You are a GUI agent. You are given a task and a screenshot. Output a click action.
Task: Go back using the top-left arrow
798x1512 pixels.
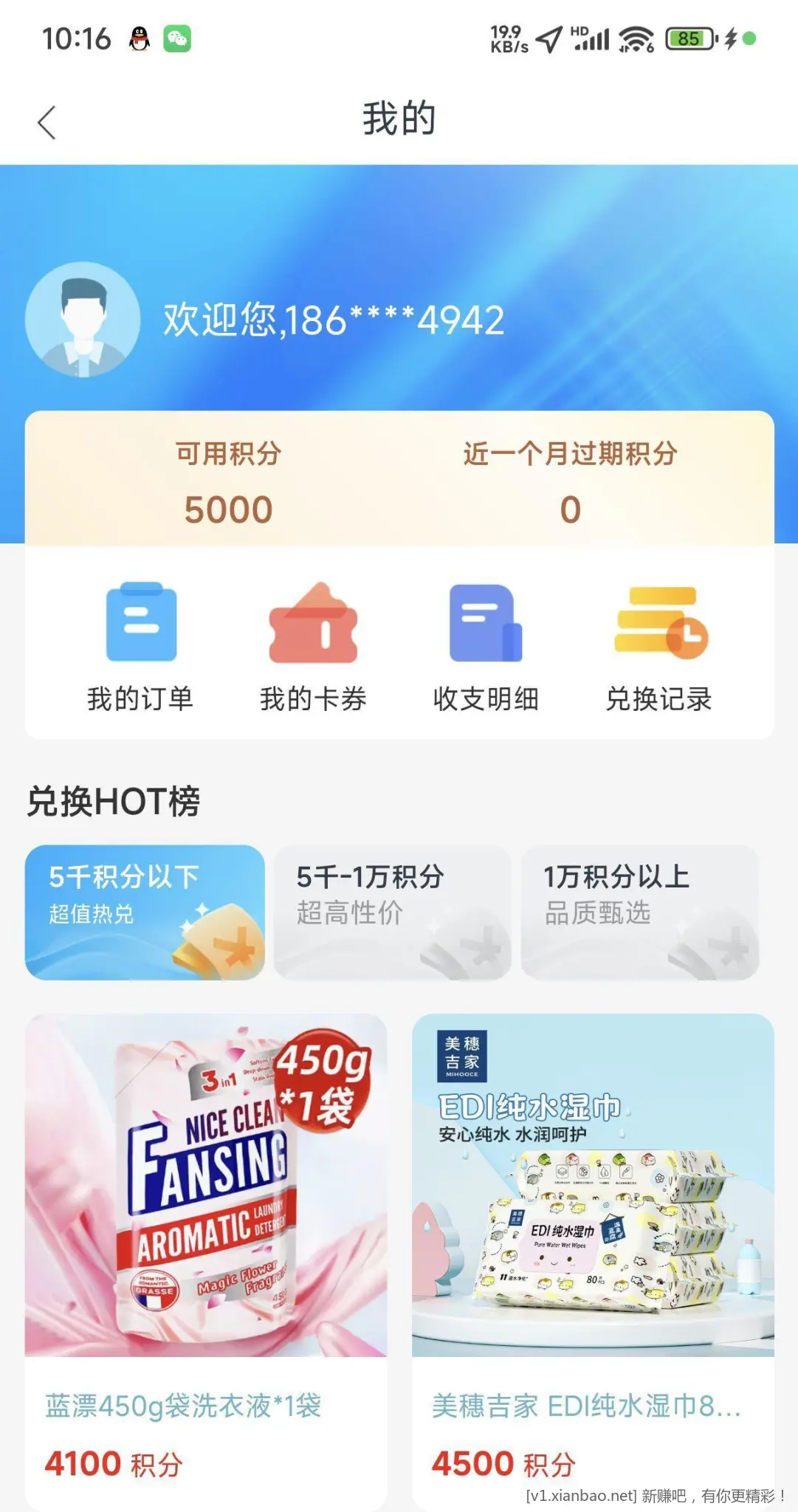coord(47,123)
